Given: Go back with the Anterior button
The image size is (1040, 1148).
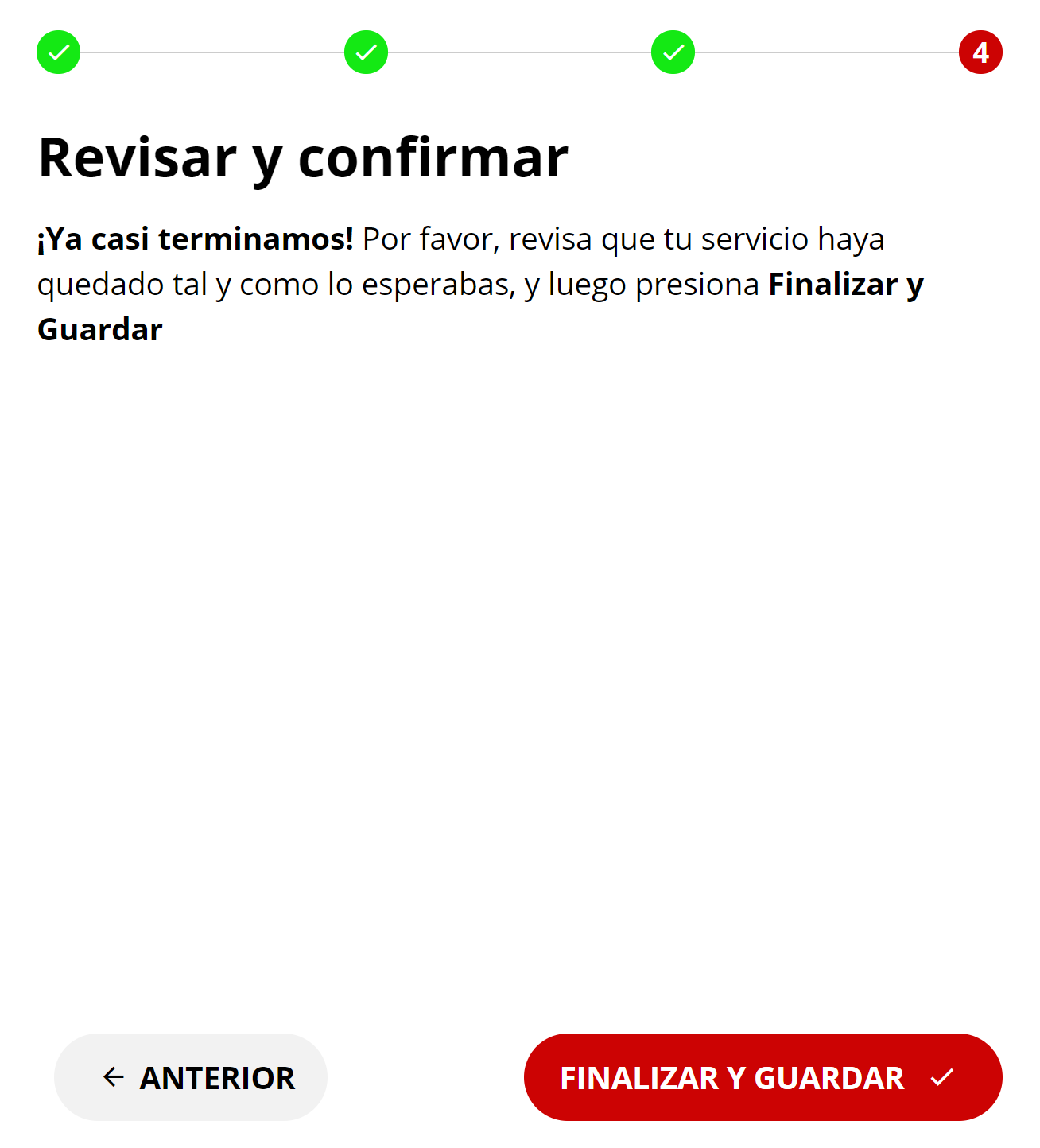Looking at the screenshot, I should [x=191, y=1077].
